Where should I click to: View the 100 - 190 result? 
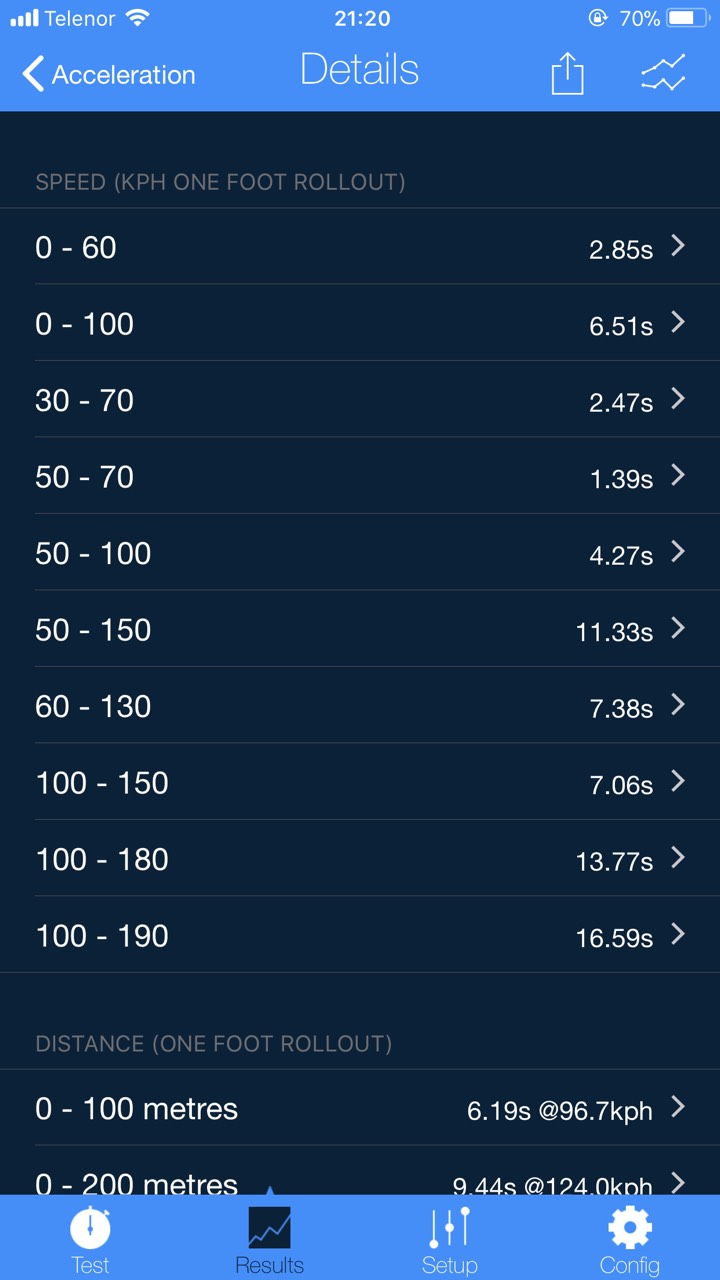pos(360,935)
